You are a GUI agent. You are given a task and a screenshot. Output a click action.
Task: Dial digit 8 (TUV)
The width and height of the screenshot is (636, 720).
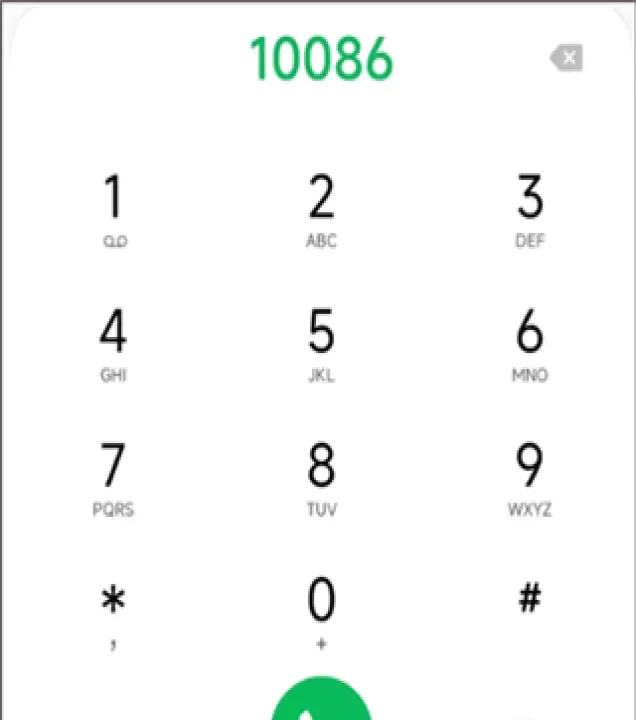[321, 478]
